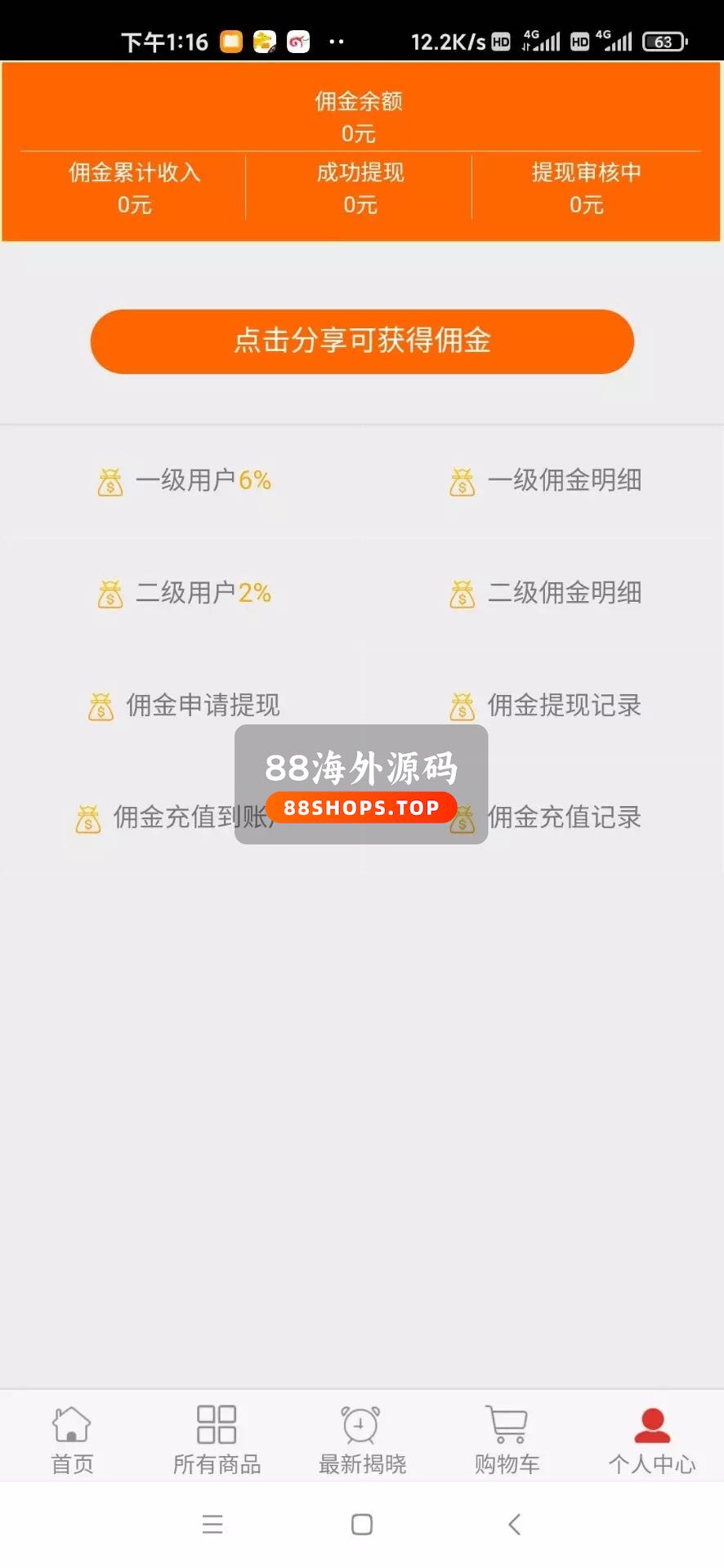Viewport: 724px width, 1568px height.
Task: Open 一级佣金明细 details
Action: [546, 480]
